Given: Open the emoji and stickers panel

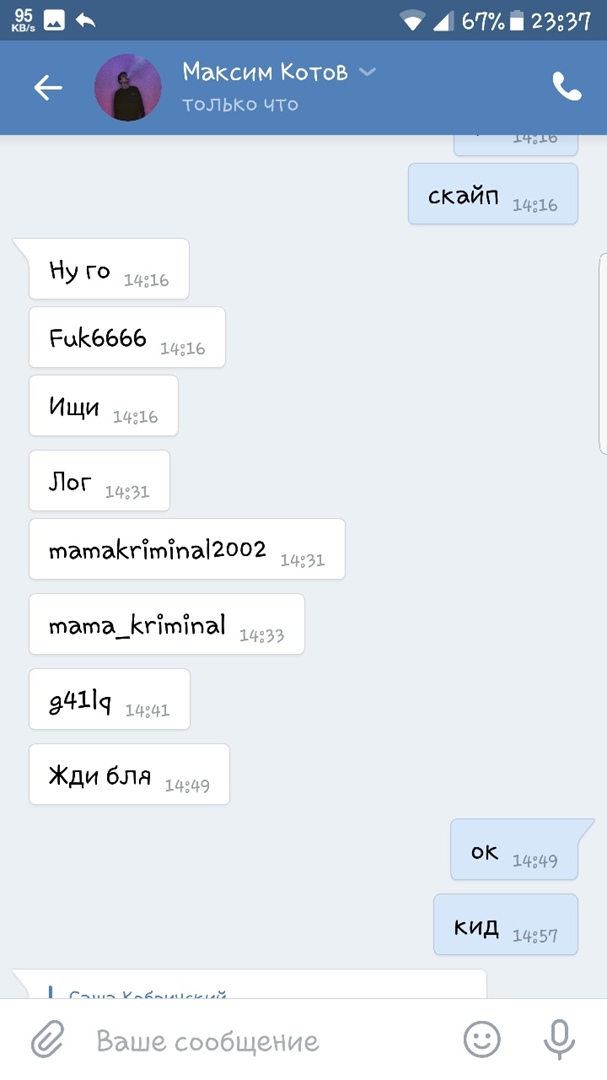Looking at the screenshot, I should [x=482, y=1040].
